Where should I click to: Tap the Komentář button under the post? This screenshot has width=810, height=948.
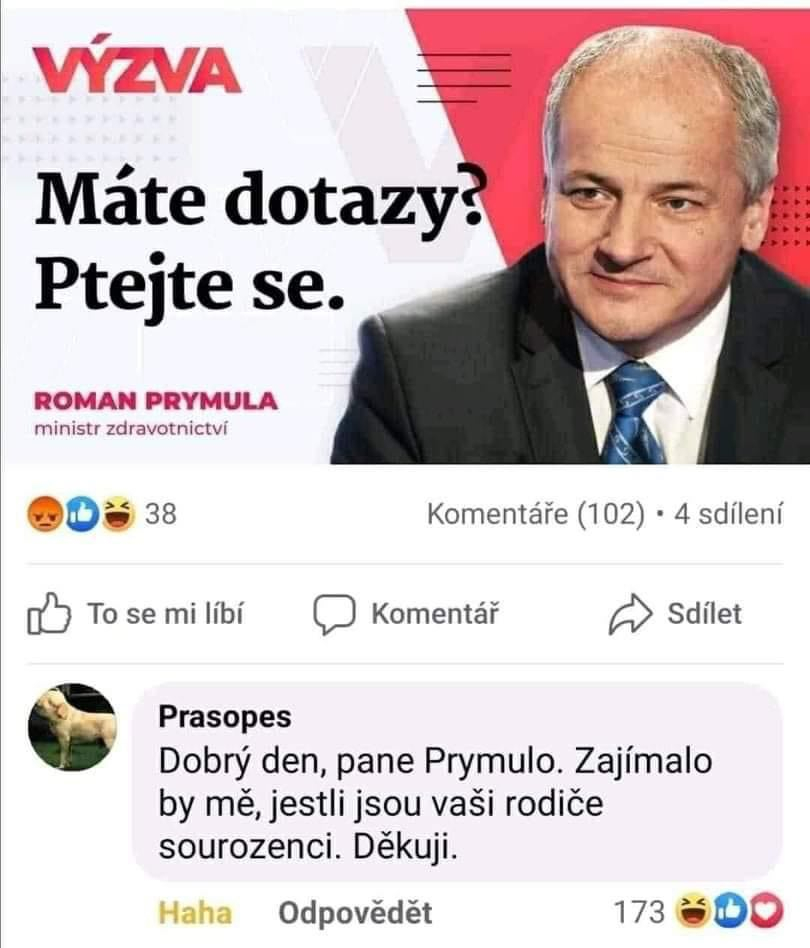pos(406,613)
